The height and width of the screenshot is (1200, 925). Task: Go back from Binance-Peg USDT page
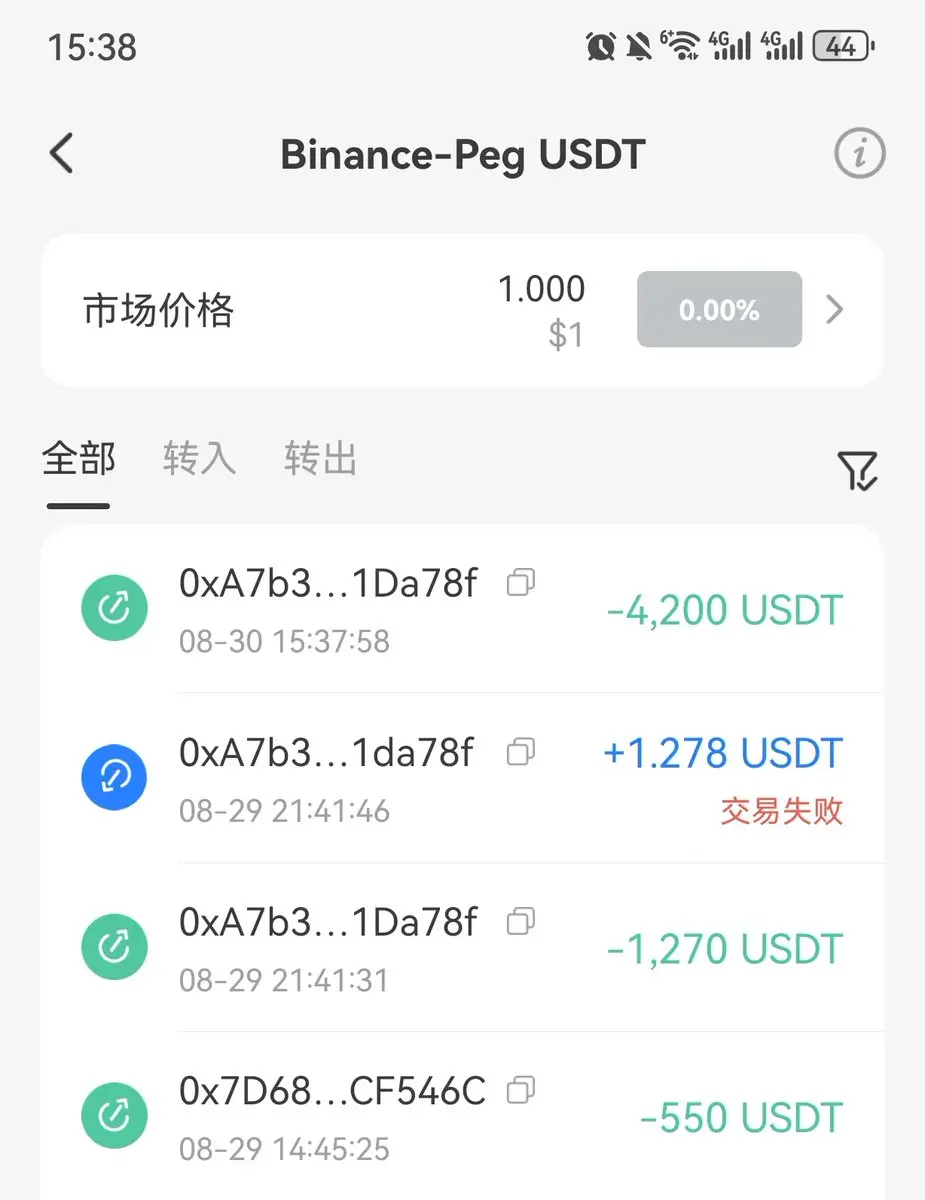62,155
